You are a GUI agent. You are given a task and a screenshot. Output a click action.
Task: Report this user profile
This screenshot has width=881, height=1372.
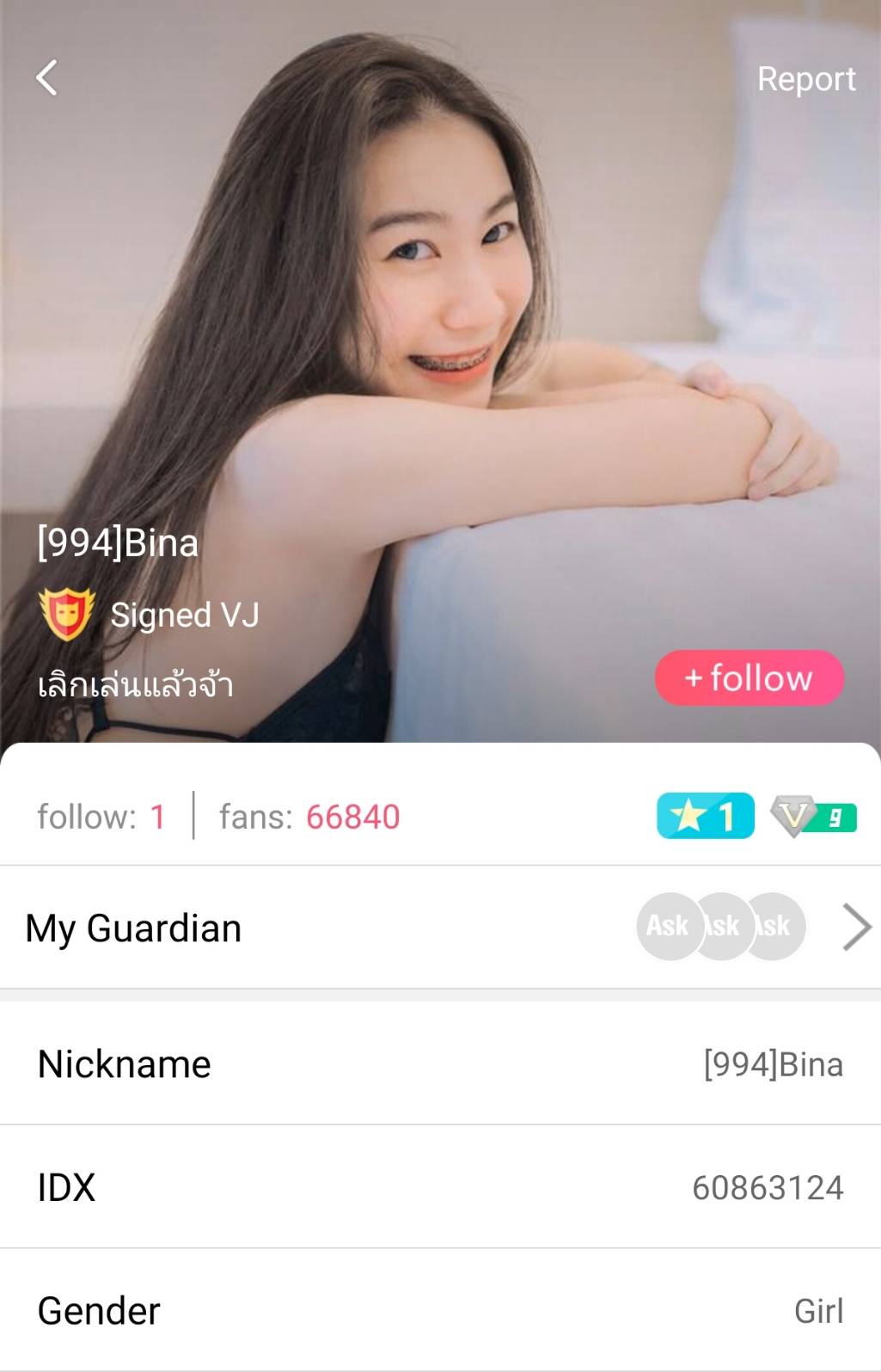tap(805, 79)
